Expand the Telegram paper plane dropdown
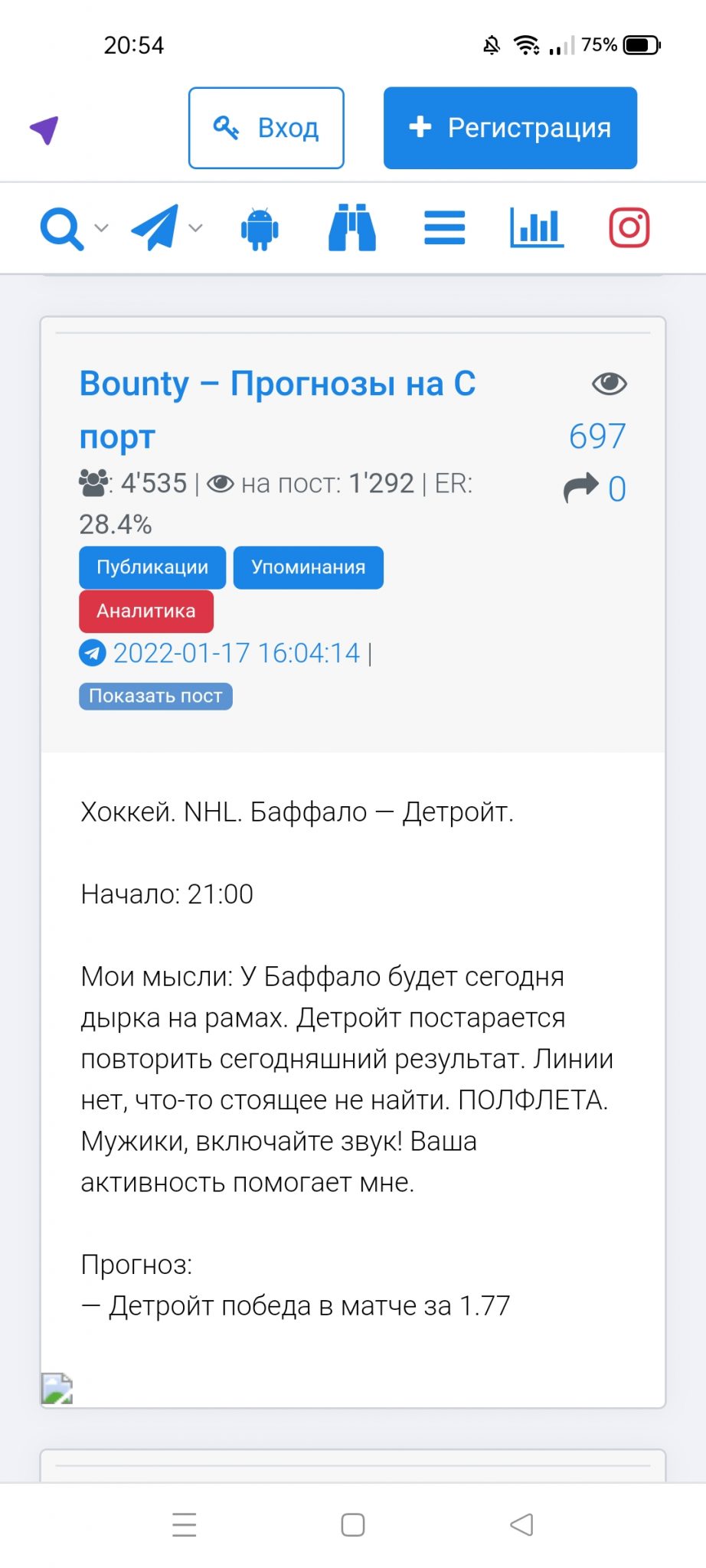Image resolution: width=706 pixels, height=1568 pixels. coord(166,227)
